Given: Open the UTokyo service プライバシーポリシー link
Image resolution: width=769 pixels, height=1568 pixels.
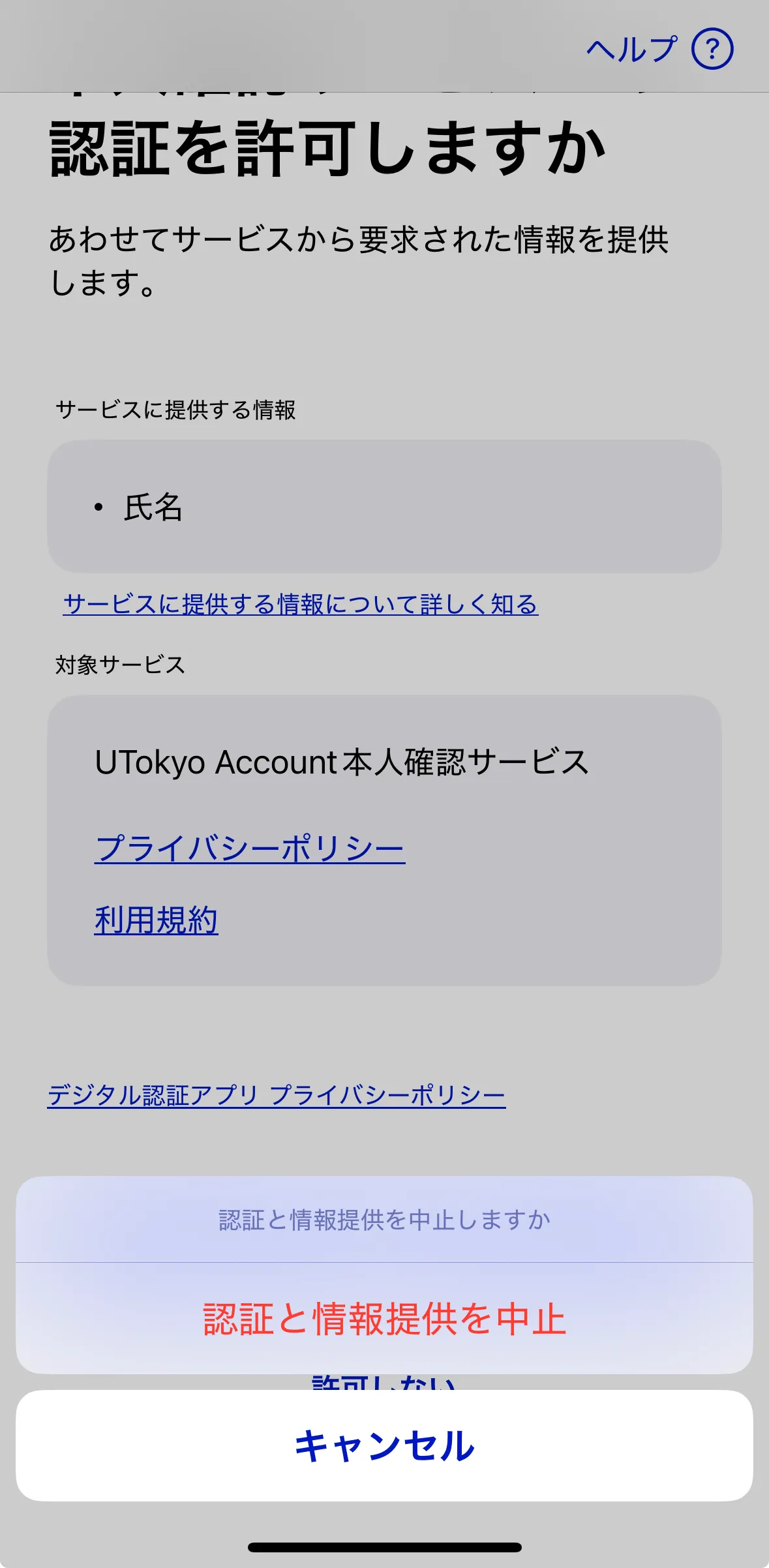Looking at the screenshot, I should pyautogui.click(x=250, y=849).
